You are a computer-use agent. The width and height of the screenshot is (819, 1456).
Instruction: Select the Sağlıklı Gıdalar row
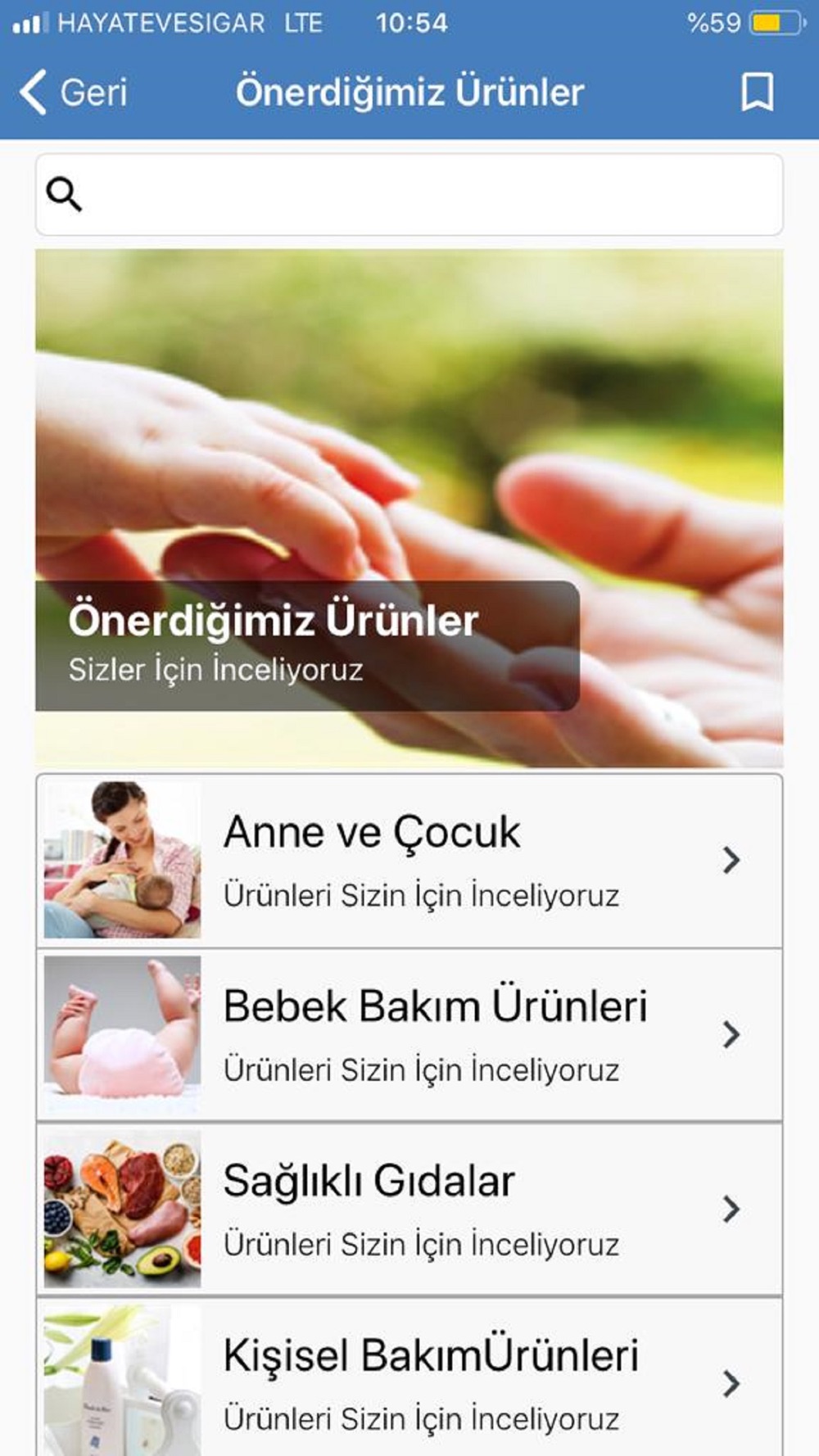click(409, 1210)
